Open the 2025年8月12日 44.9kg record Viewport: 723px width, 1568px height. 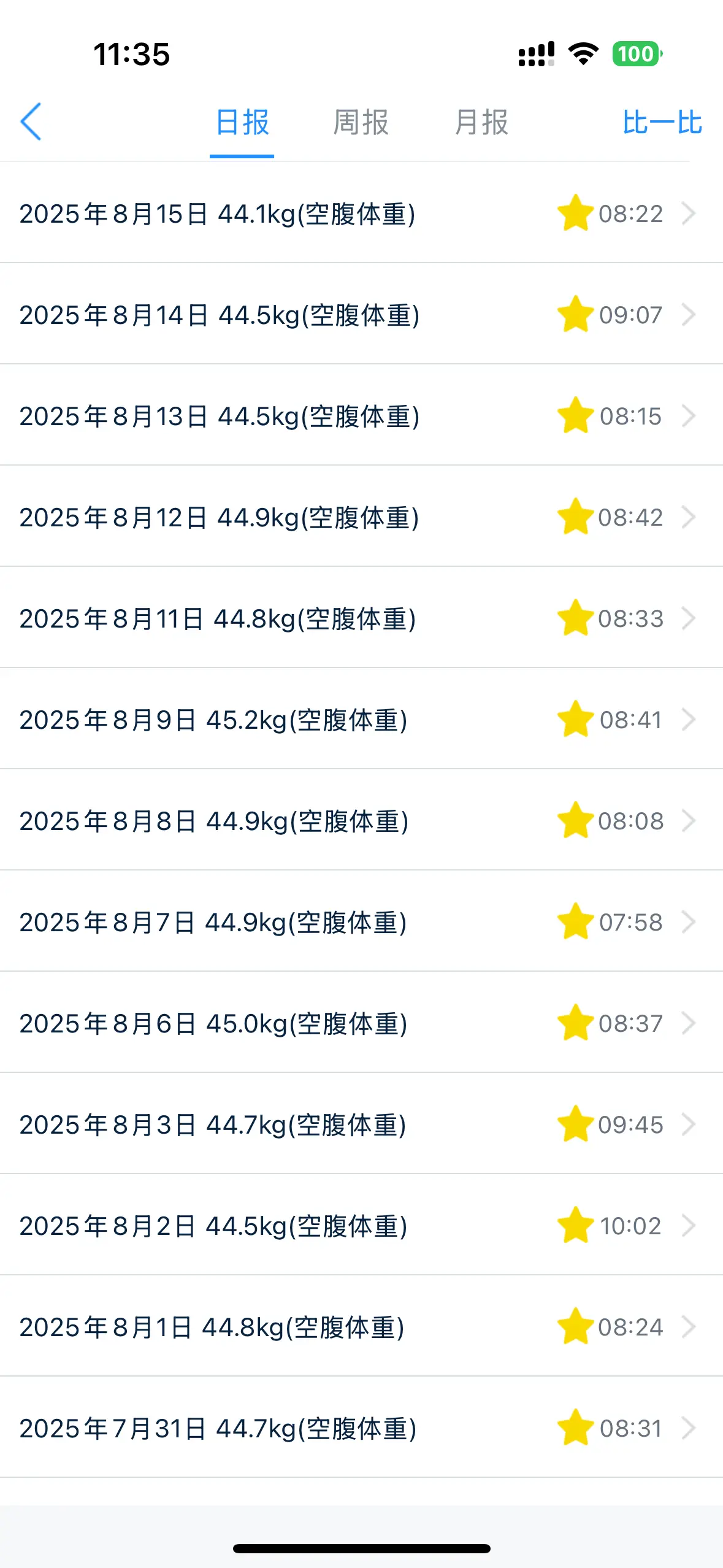click(x=361, y=517)
